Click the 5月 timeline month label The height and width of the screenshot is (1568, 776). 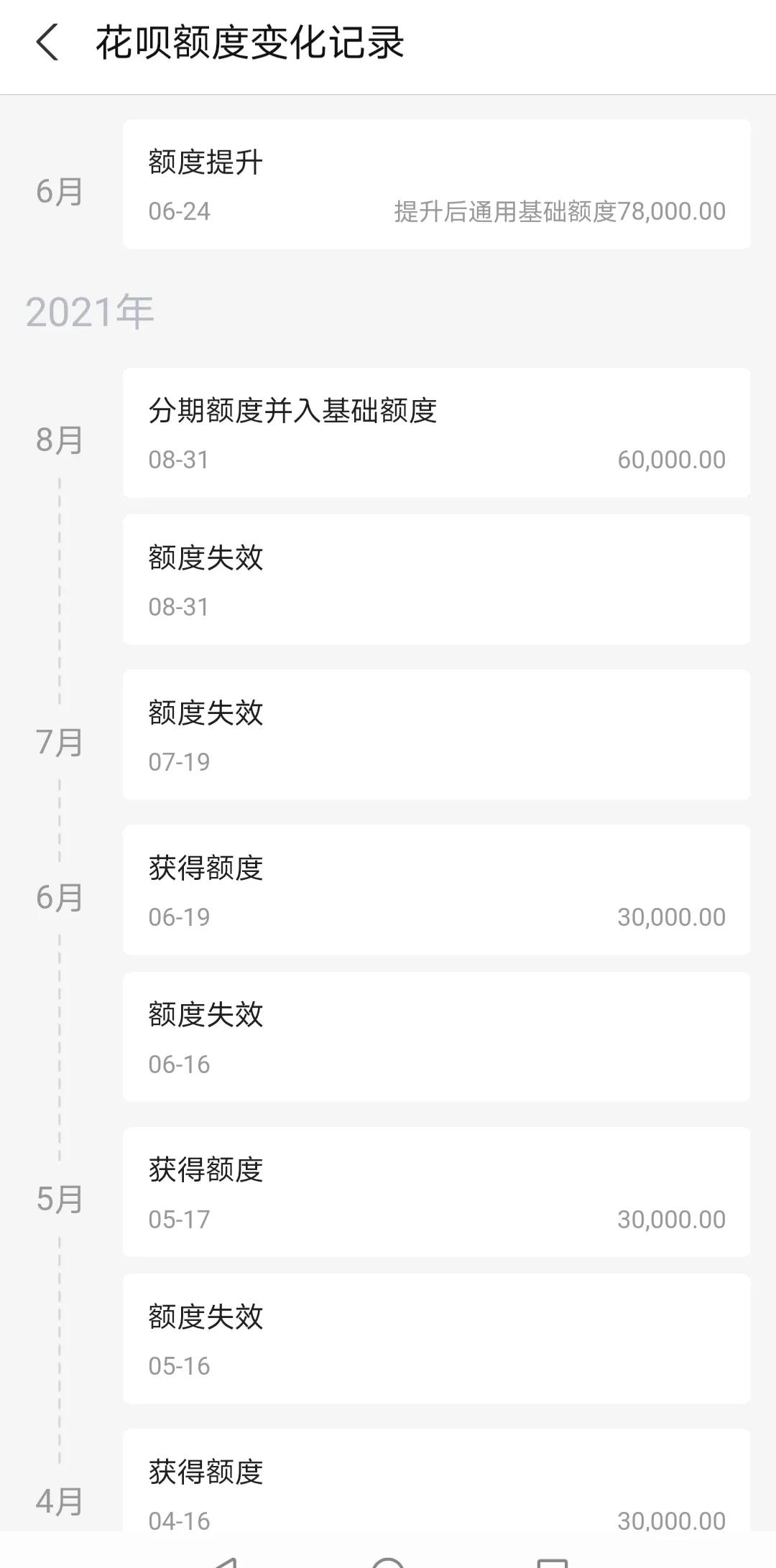(x=57, y=1200)
